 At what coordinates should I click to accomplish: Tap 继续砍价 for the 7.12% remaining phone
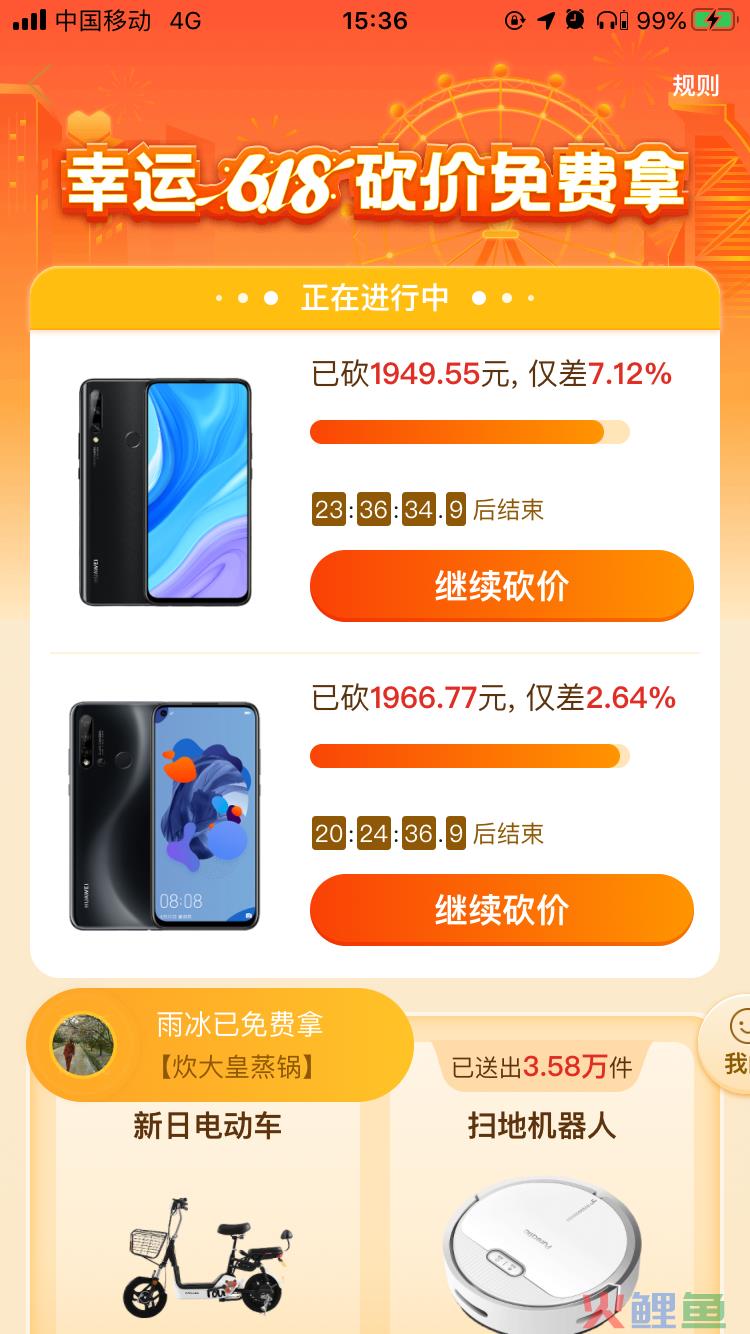click(501, 586)
